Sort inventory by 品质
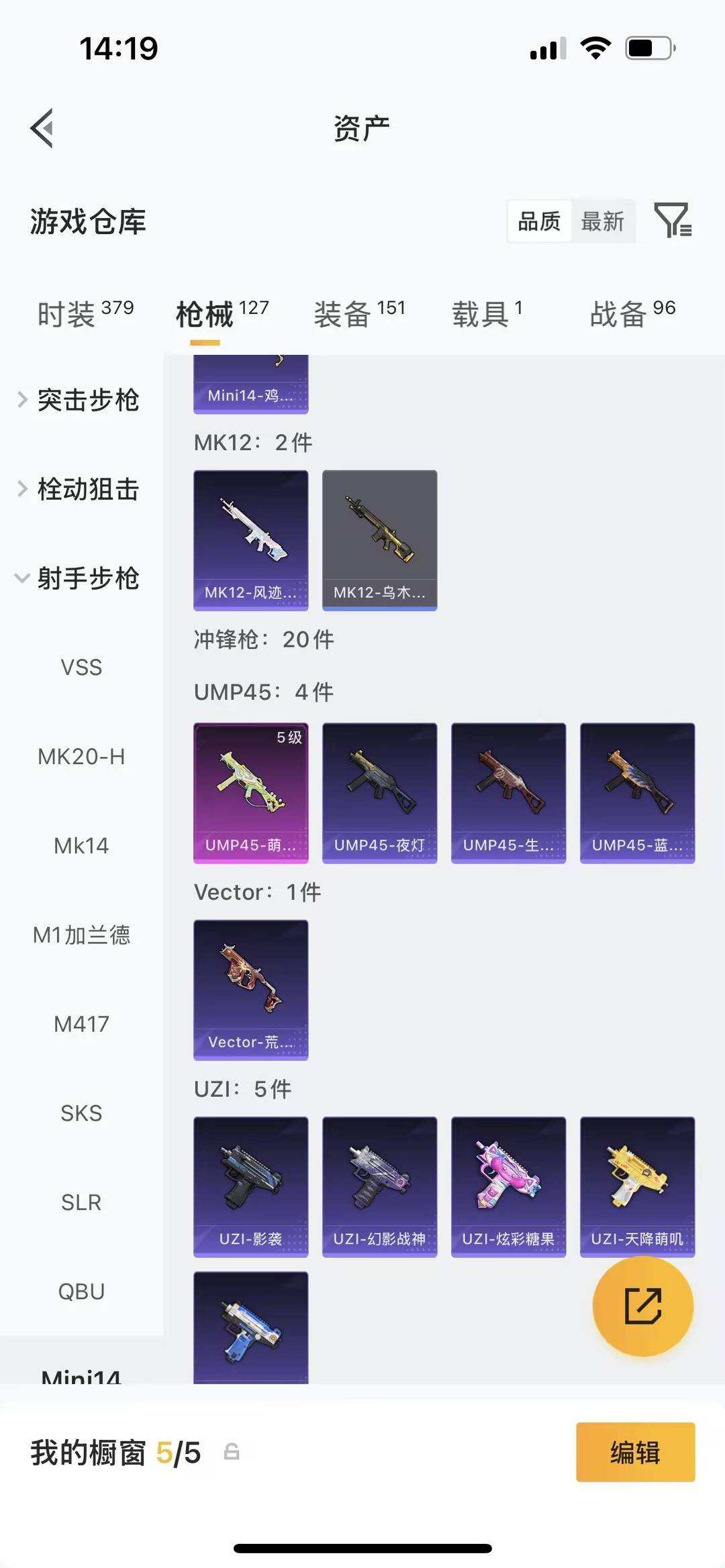This screenshot has width=725, height=1568. point(538,221)
